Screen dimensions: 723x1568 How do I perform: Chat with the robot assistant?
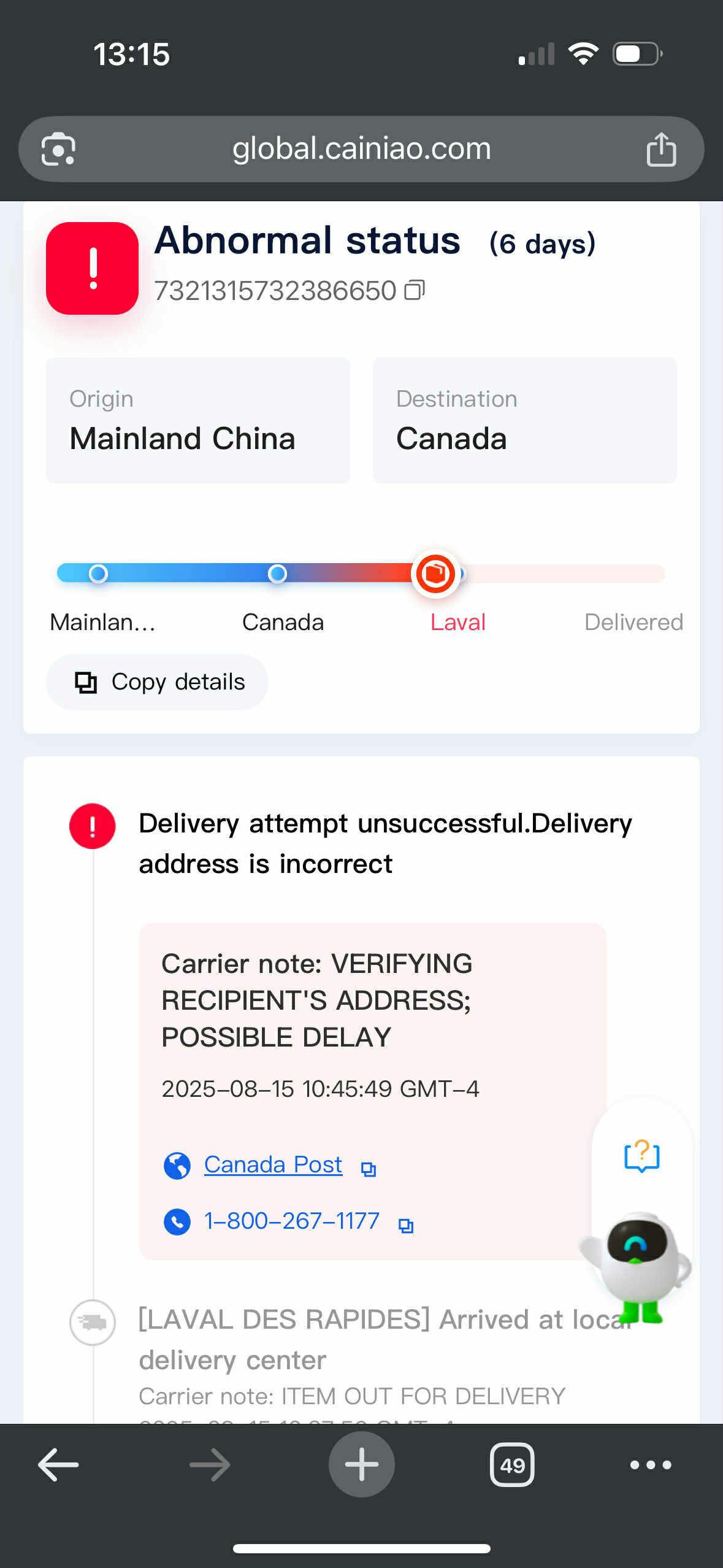click(x=637, y=1266)
